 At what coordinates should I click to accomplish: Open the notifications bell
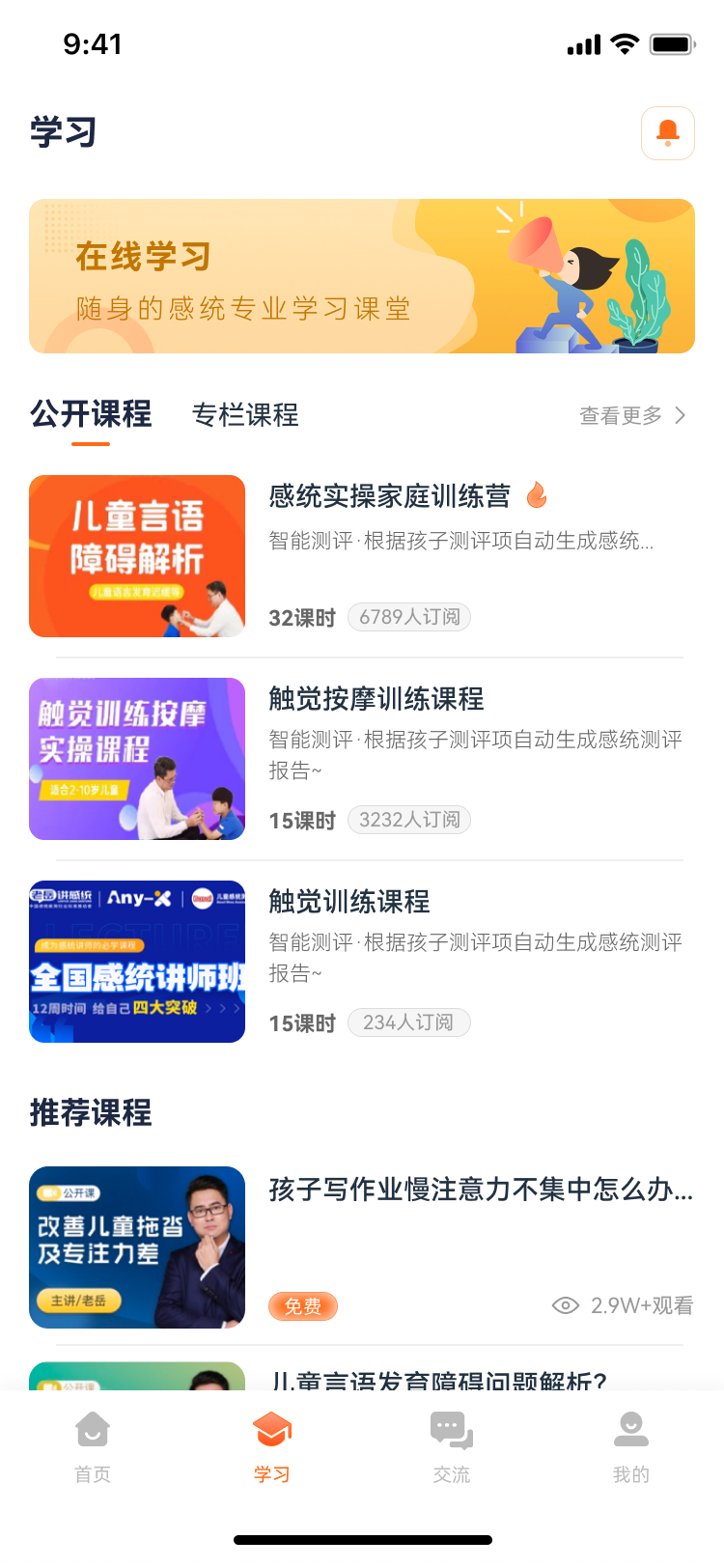[x=667, y=133]
